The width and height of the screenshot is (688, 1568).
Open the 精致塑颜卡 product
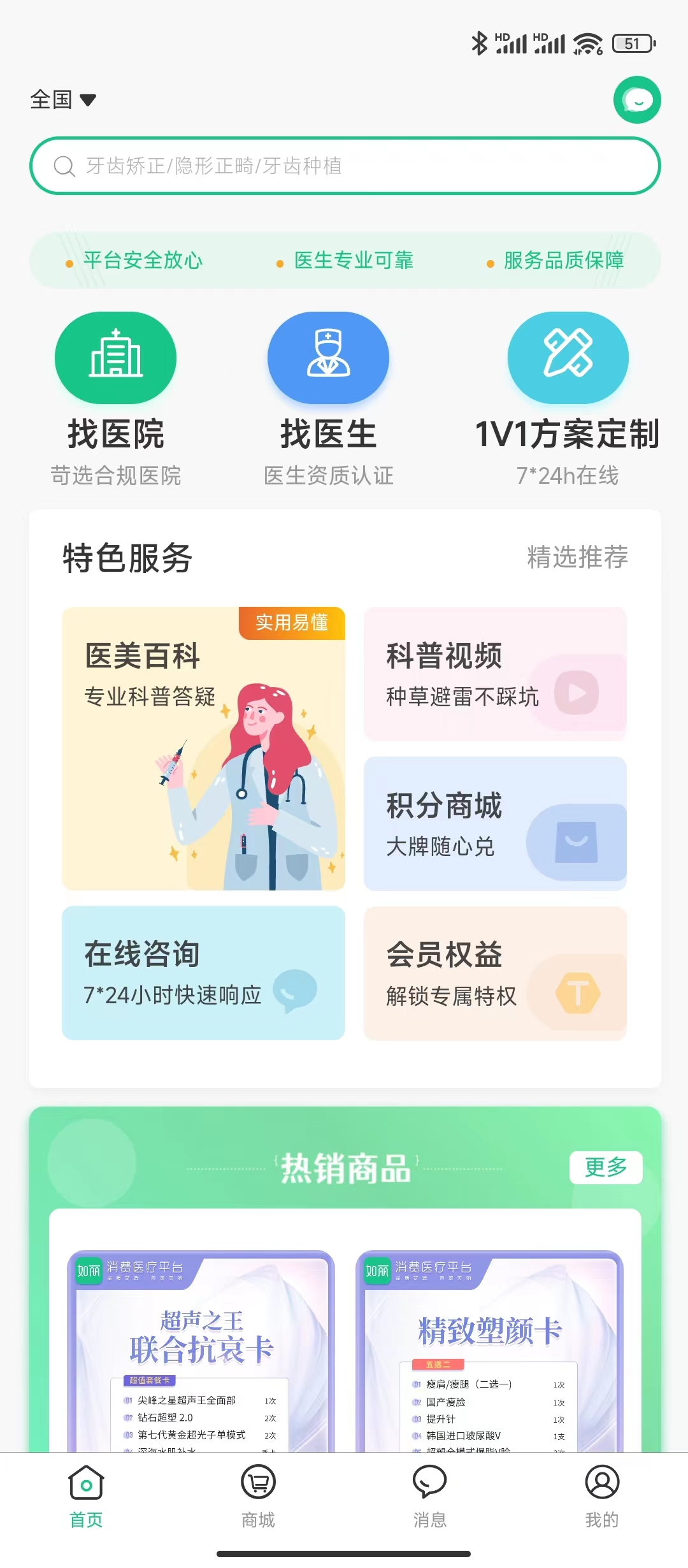489,1351
